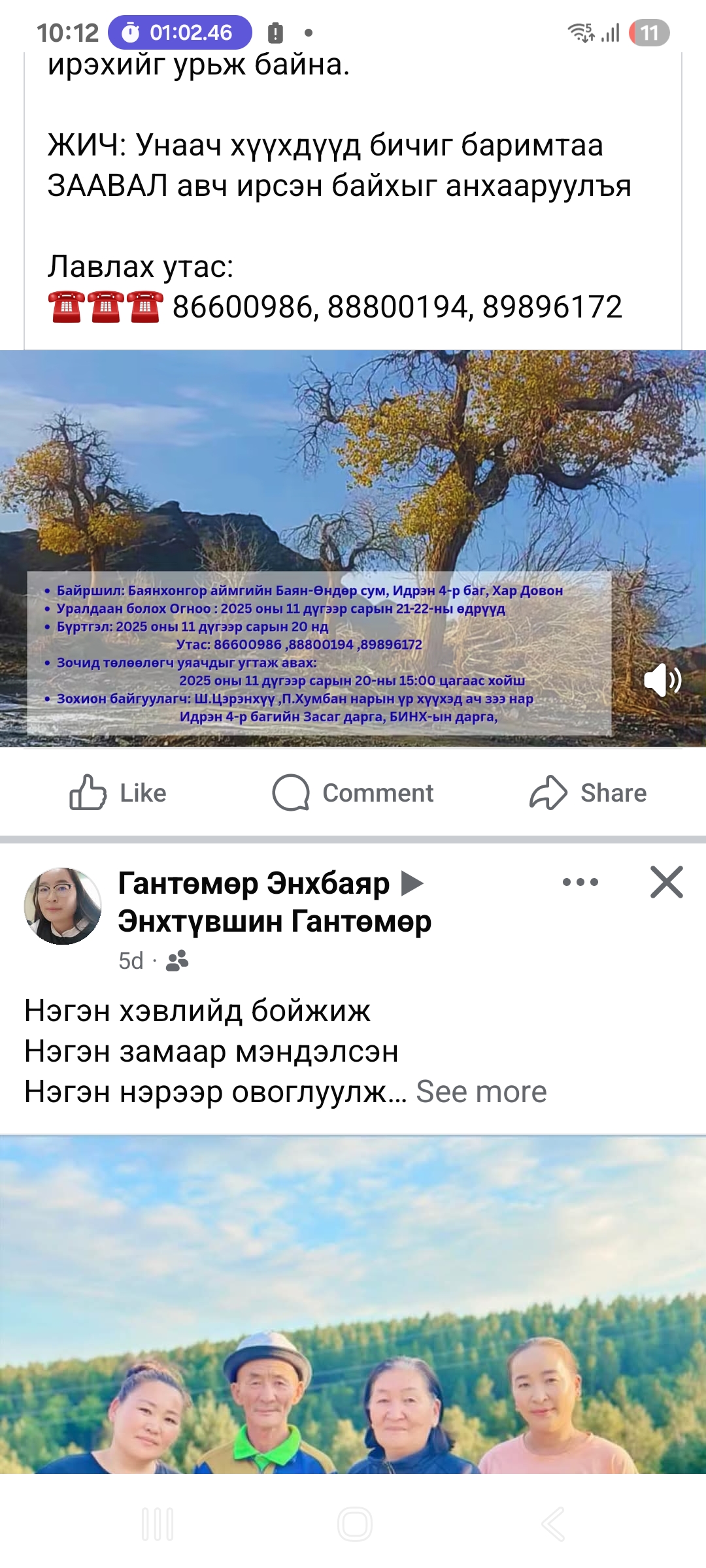Toggle sound on the video
This screenshot has height=1568, width=706.
pos(662,680)
